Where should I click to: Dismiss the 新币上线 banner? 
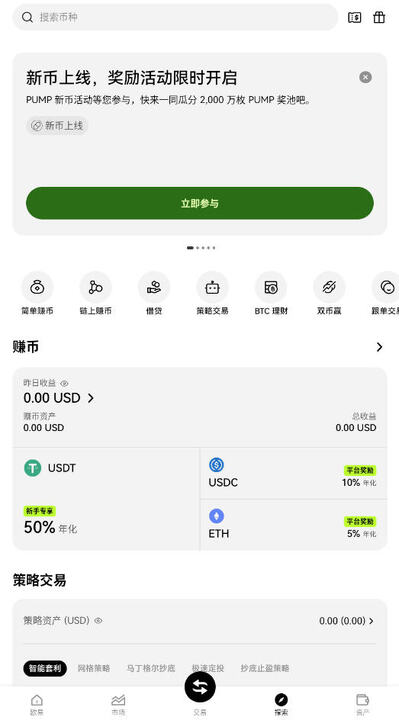coord(365,77)
